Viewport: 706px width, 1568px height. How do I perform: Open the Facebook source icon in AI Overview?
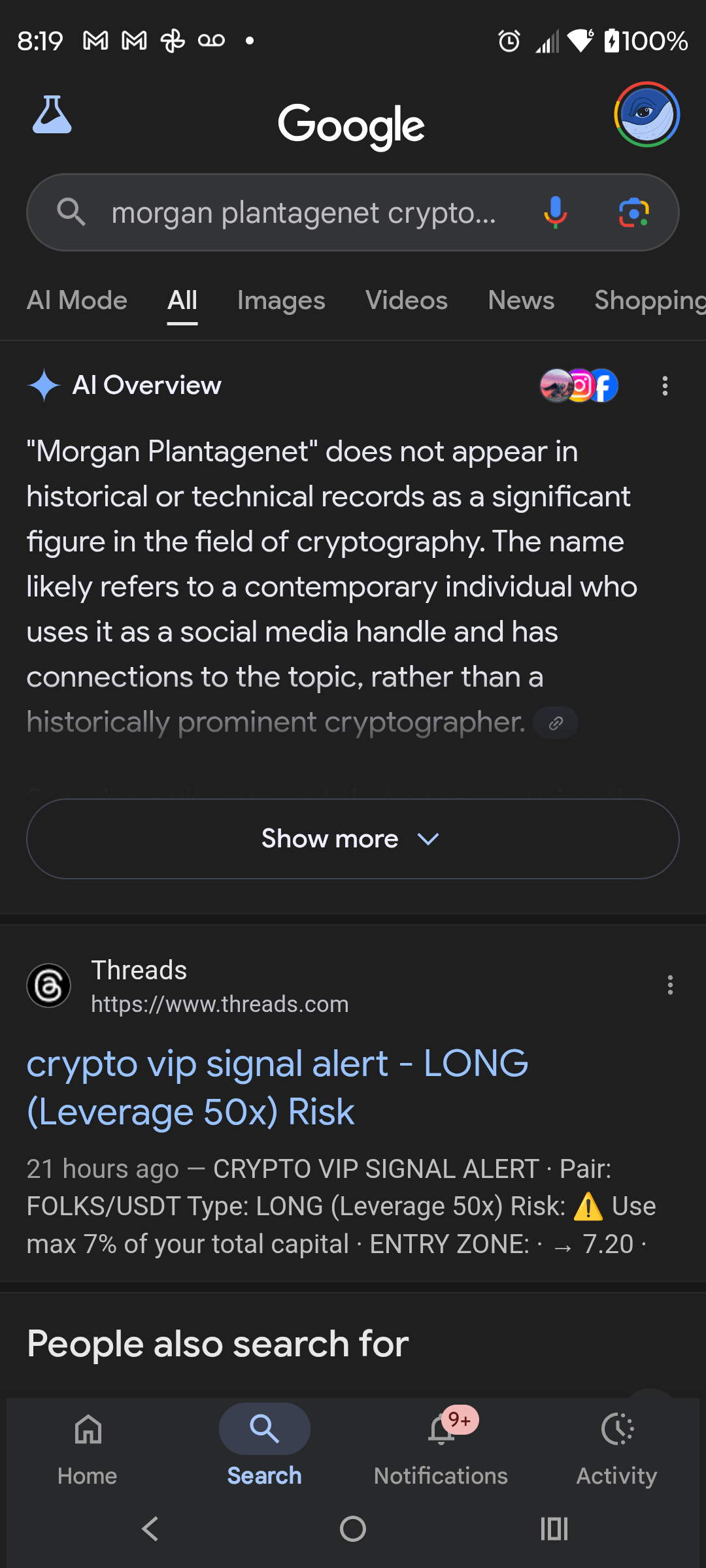[x=605, y=385]
